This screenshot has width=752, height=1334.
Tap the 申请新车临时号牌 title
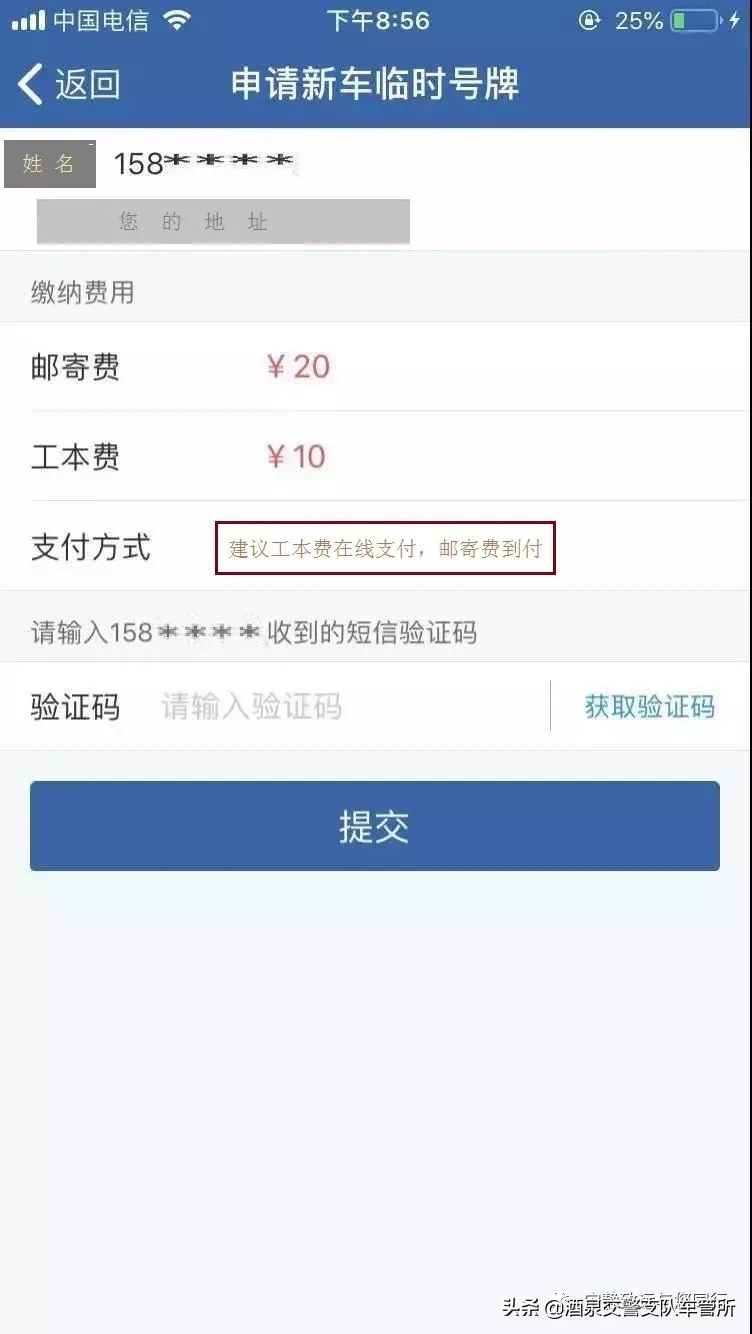coord(376,85)
